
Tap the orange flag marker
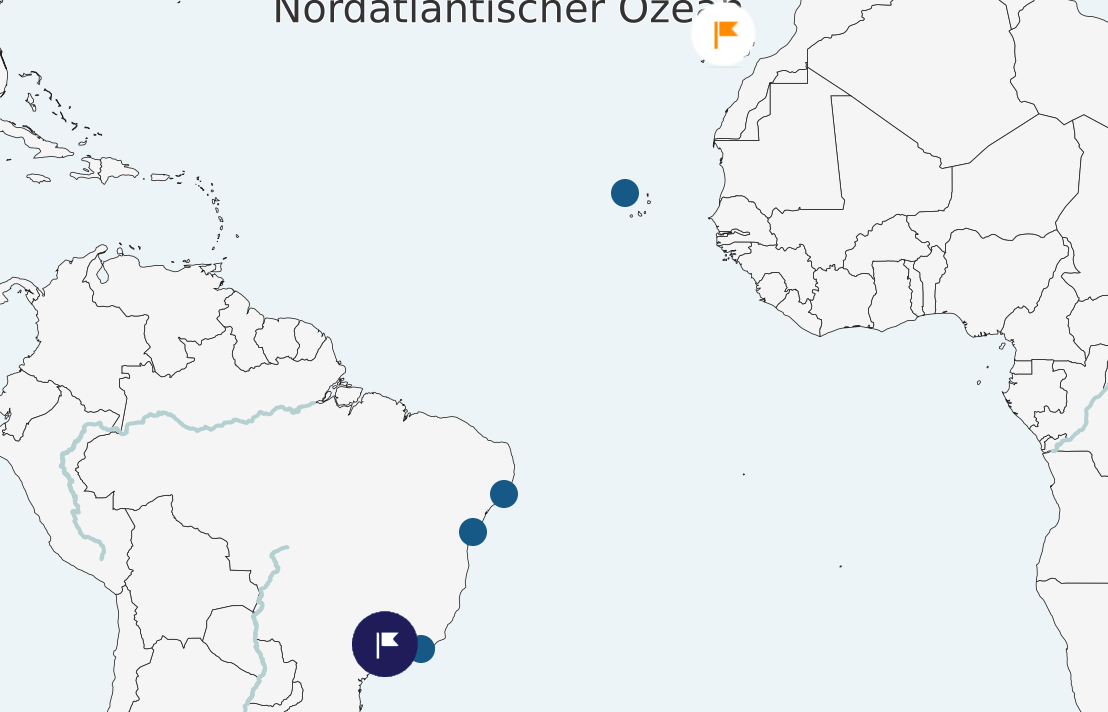point(723,34)
